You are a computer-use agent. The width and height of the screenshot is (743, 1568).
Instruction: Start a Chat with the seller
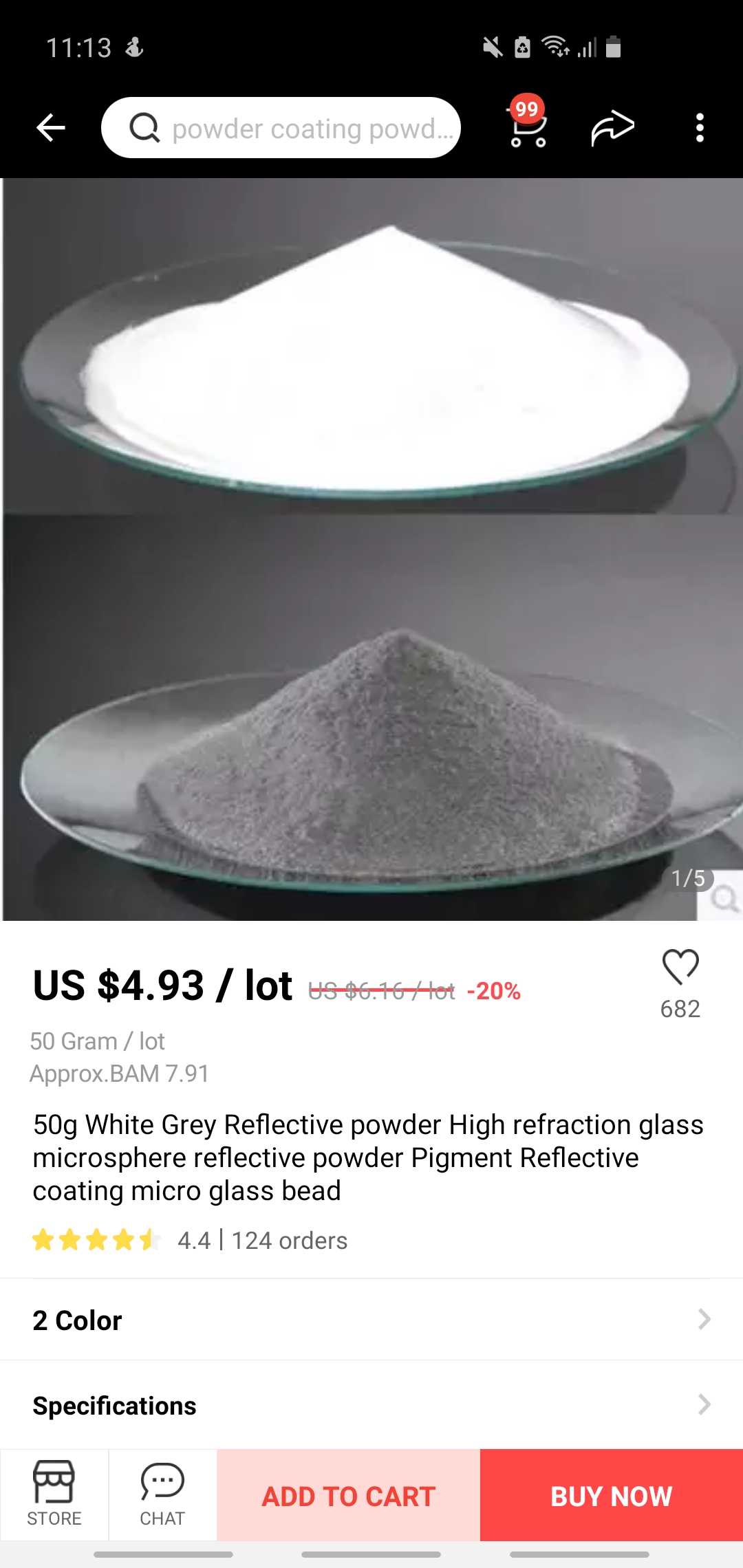162,1494
